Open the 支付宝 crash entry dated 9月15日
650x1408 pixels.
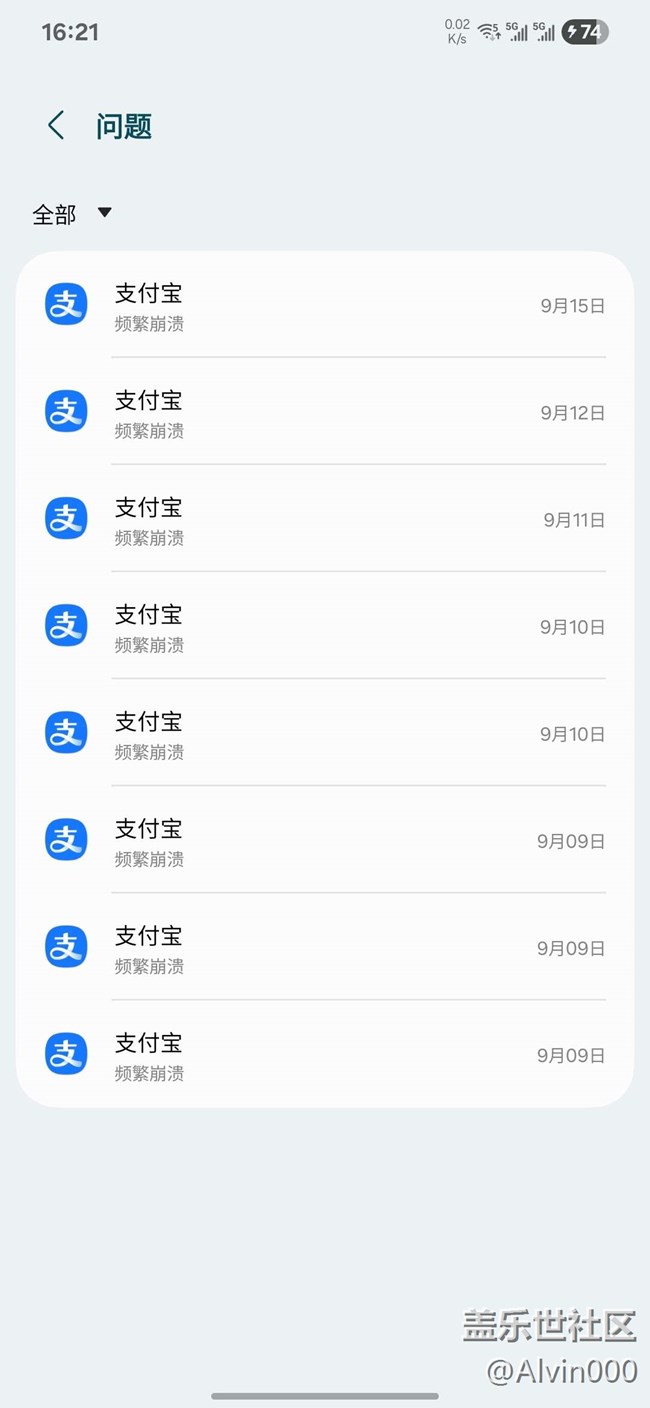(325, 306)
